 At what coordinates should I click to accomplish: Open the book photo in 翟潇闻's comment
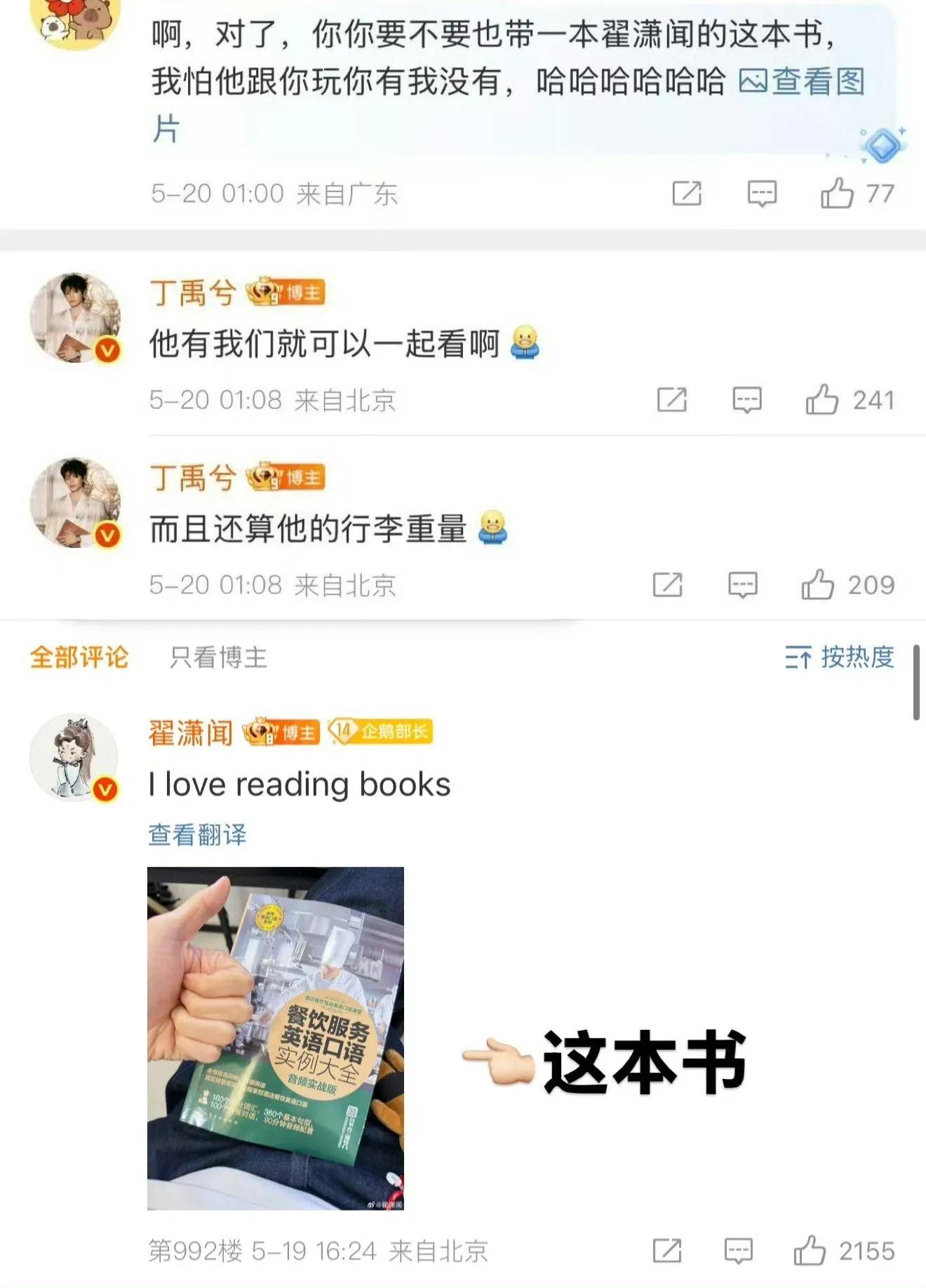pyautogui.click(x=276, y=1038)
